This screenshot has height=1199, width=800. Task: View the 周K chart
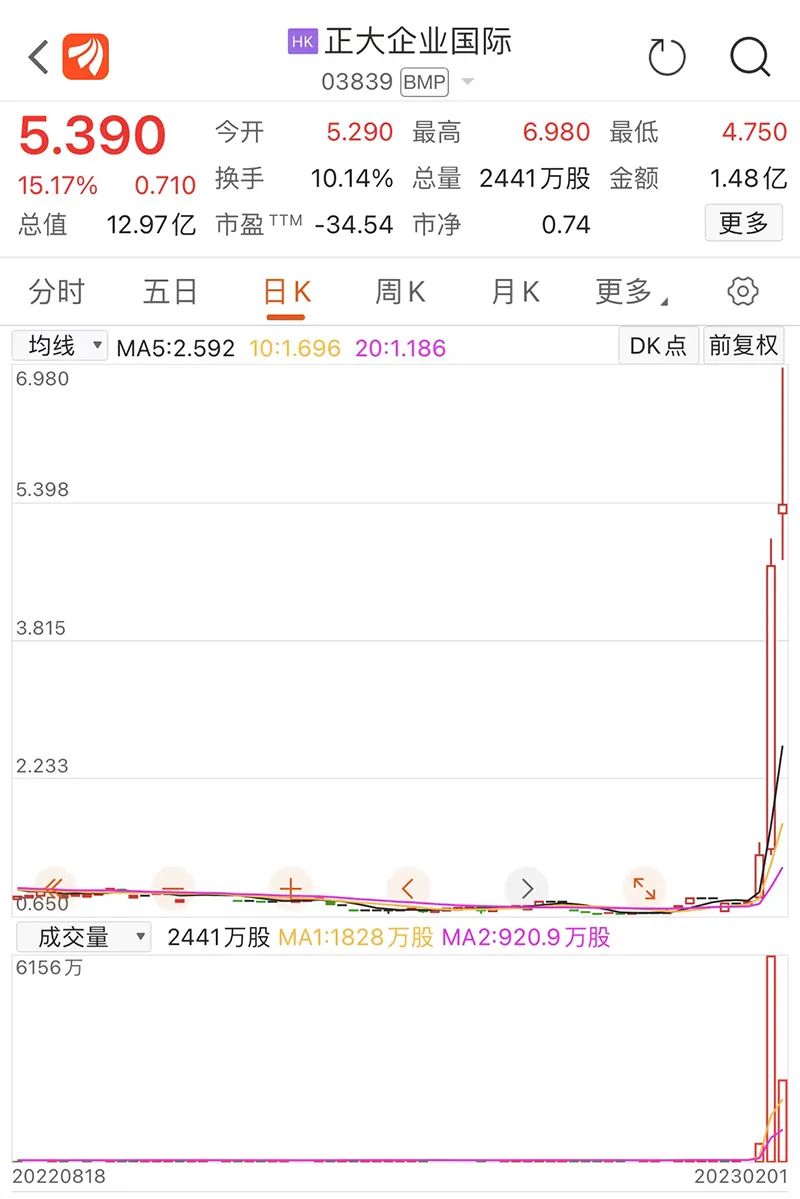(400, 292)
